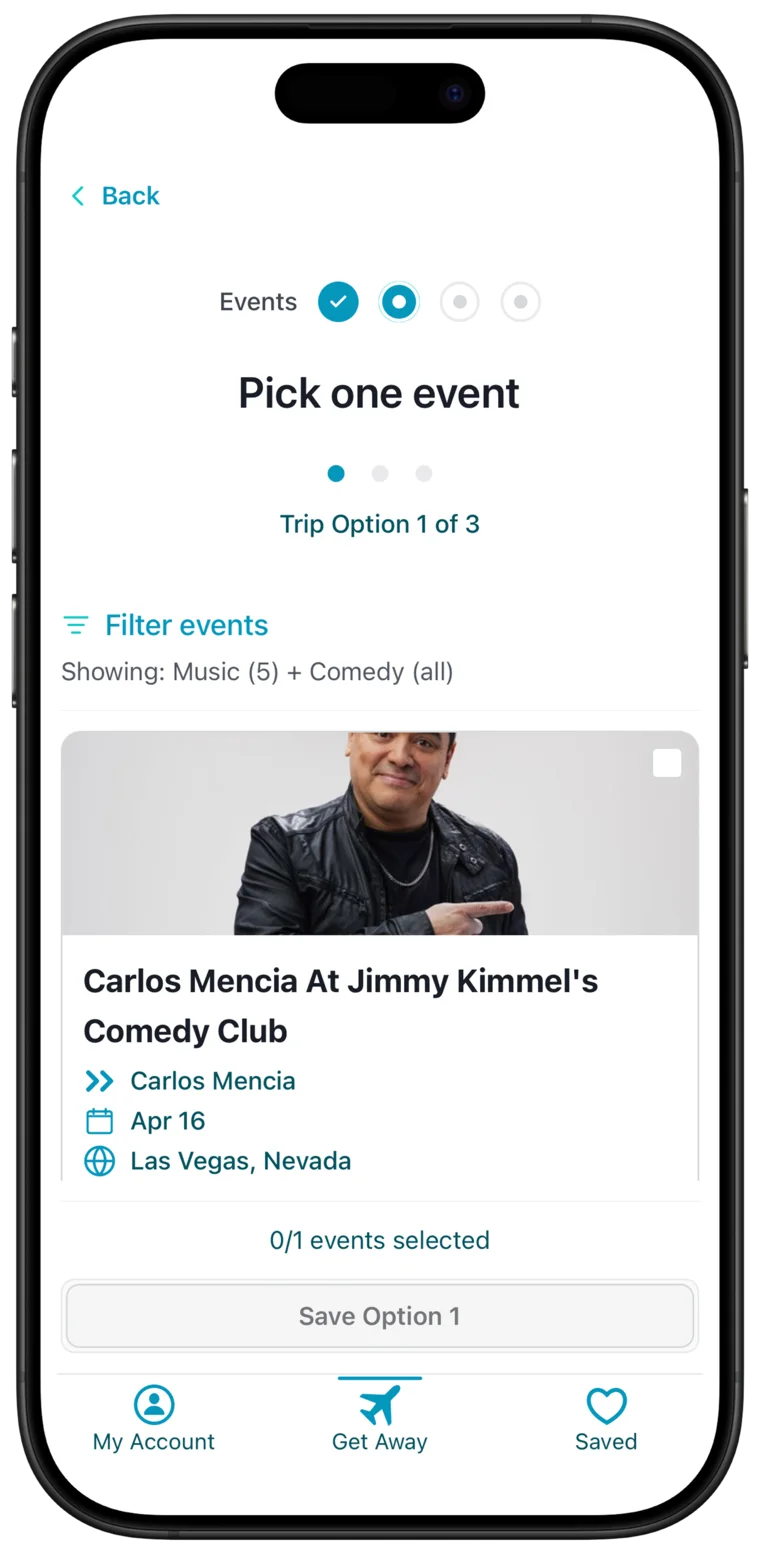Select the third step circle in Events progress
The width and height of the screenshot is (760, 1554).
pos(460,301)
